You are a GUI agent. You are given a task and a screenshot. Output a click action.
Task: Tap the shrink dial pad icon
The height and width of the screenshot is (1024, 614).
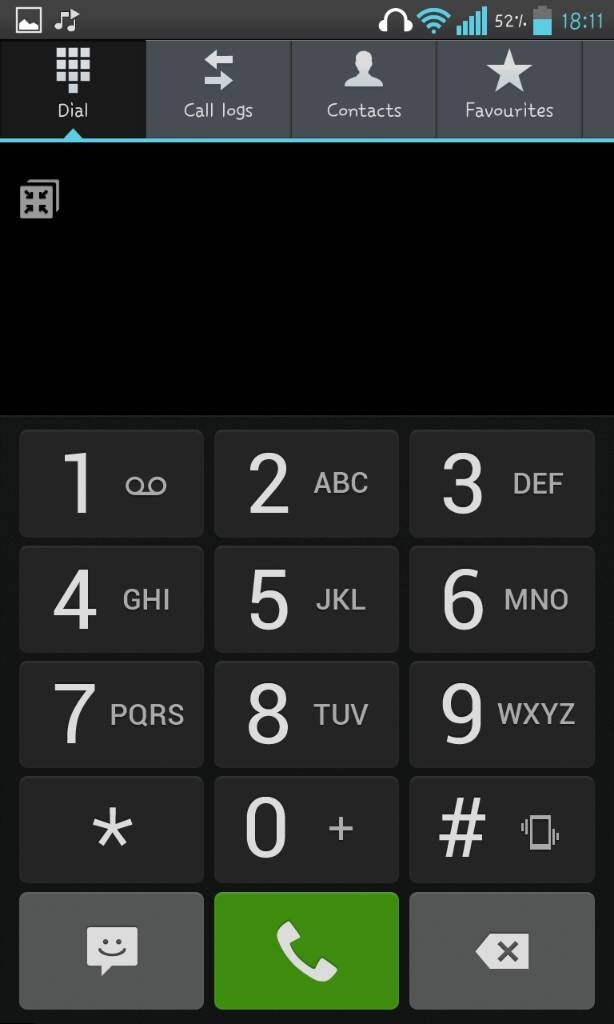(40, 199)
